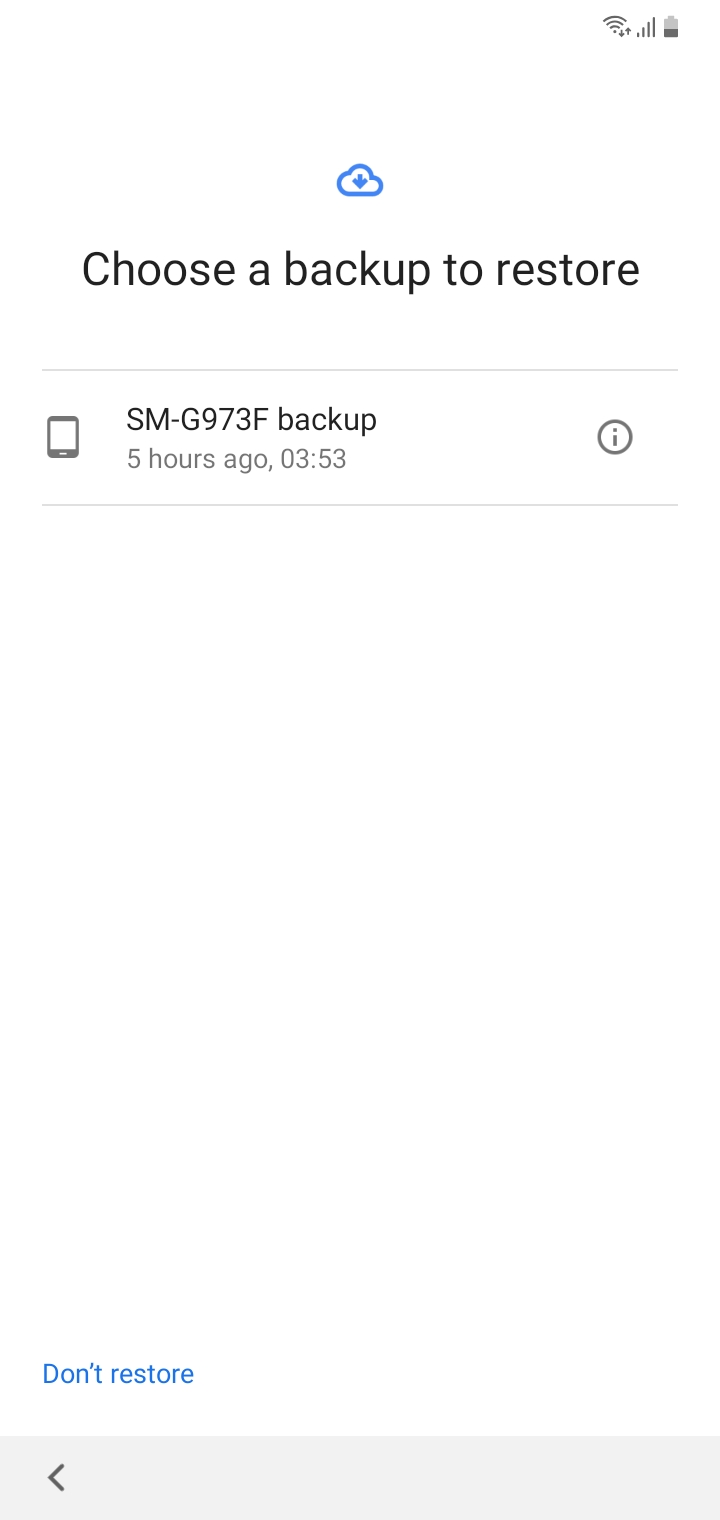Viewport: 720px width, 1520px height.
Task: Click the Wi-Fi status icon
Action: click(613, 26)
